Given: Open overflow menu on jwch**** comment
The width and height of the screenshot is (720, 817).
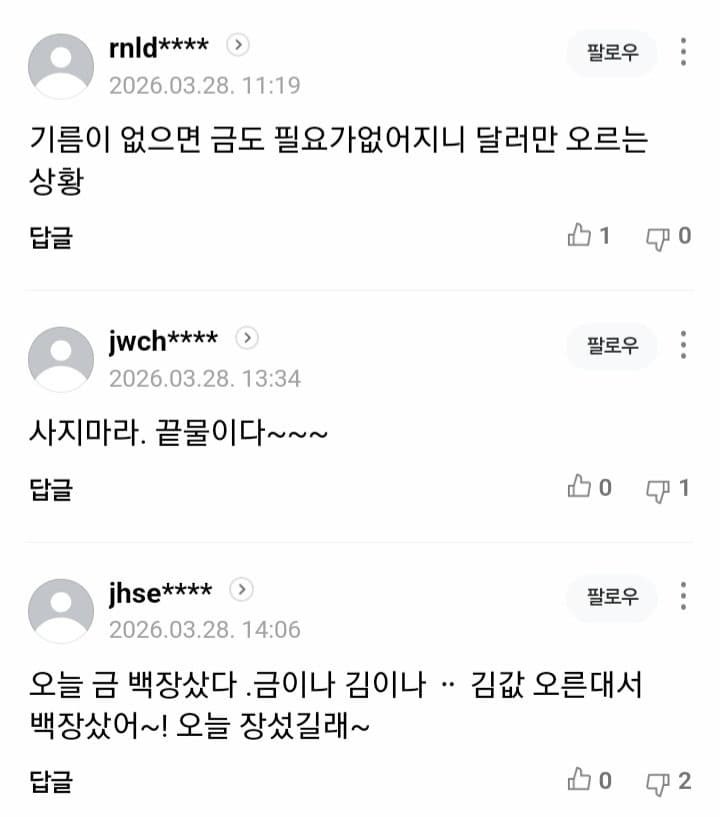Looking at the screenshot, I should (x=683, y=345).
